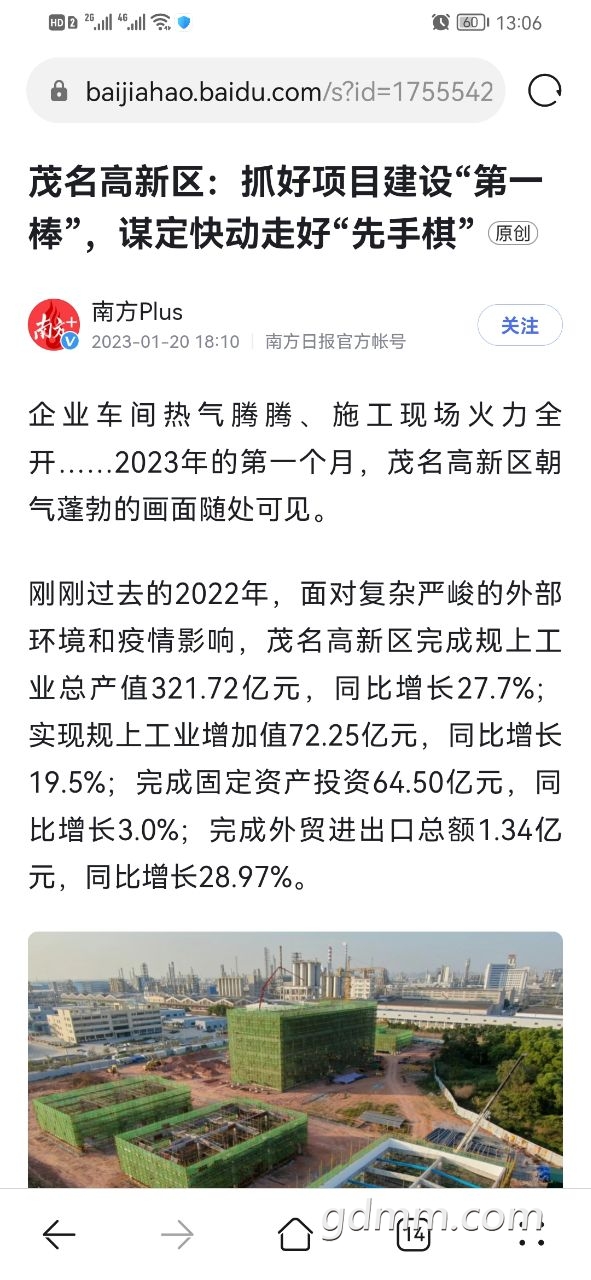
Task: Open the 南方Plus author avatar
Action: tap(54, 326)
